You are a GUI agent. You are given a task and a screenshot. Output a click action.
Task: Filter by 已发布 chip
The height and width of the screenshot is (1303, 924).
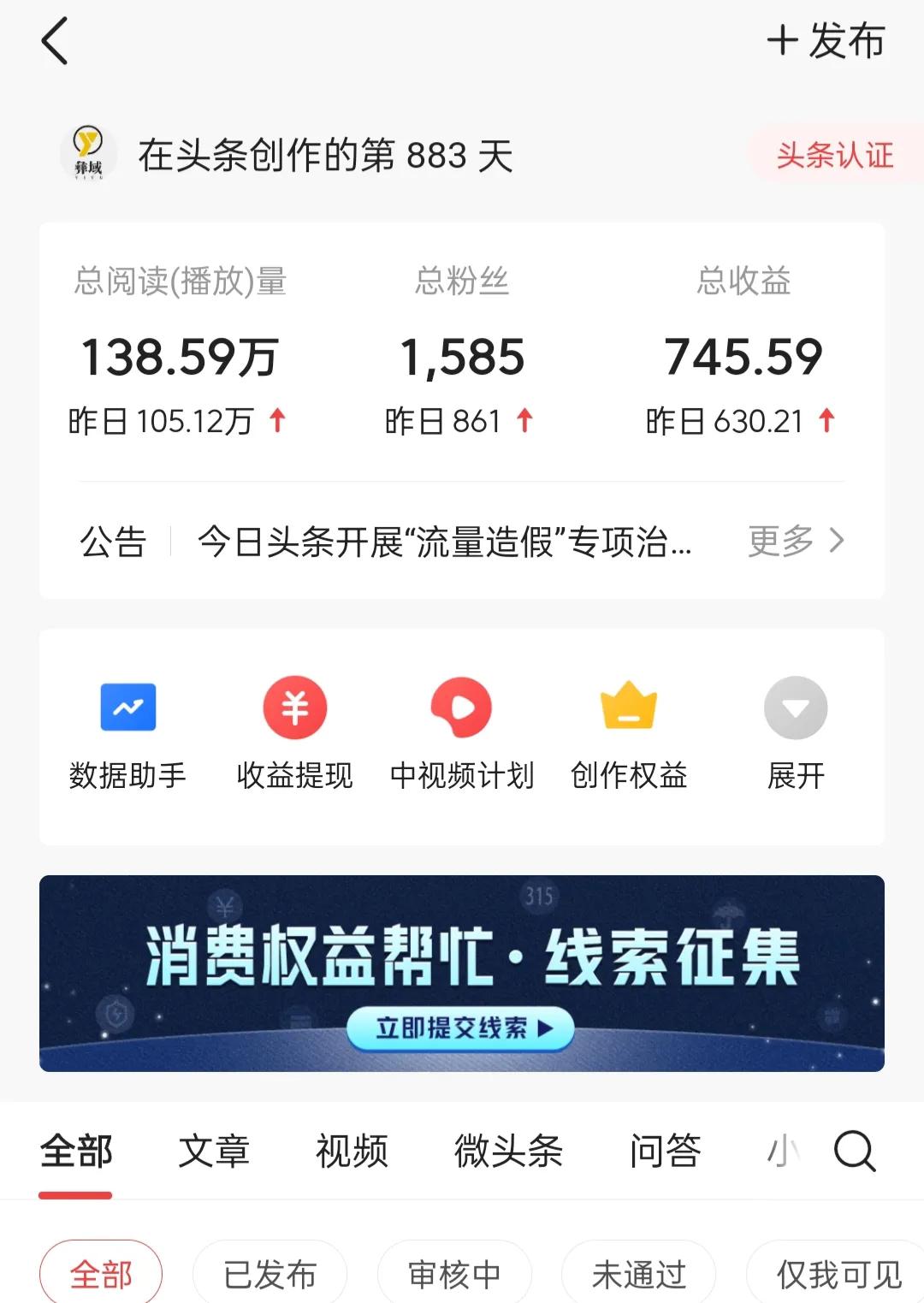click(x=269, y=1275)
